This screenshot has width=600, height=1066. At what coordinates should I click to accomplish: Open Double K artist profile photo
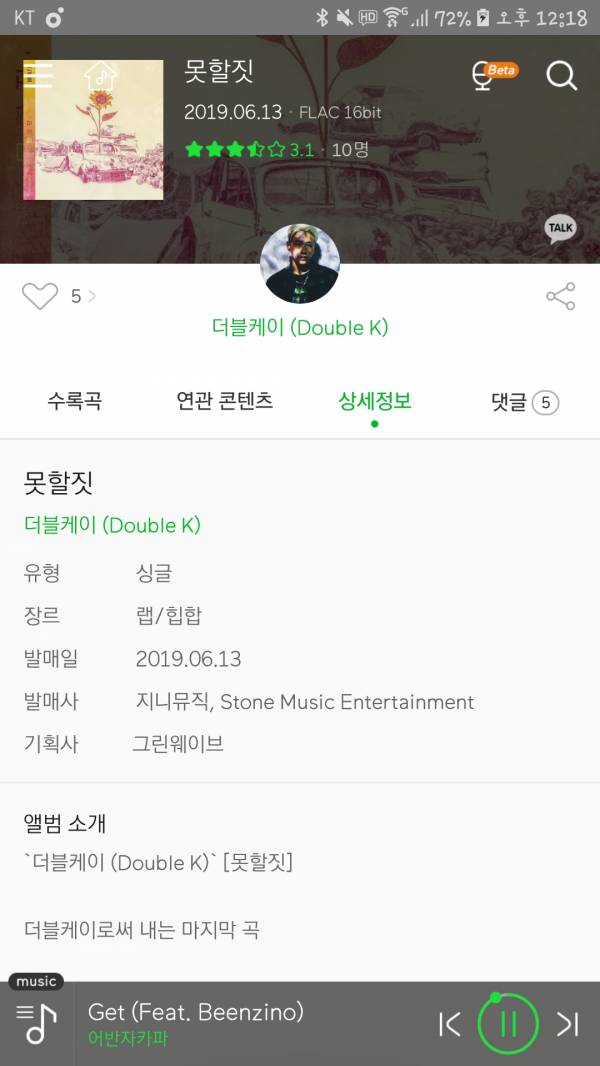(x=300, y=264)
